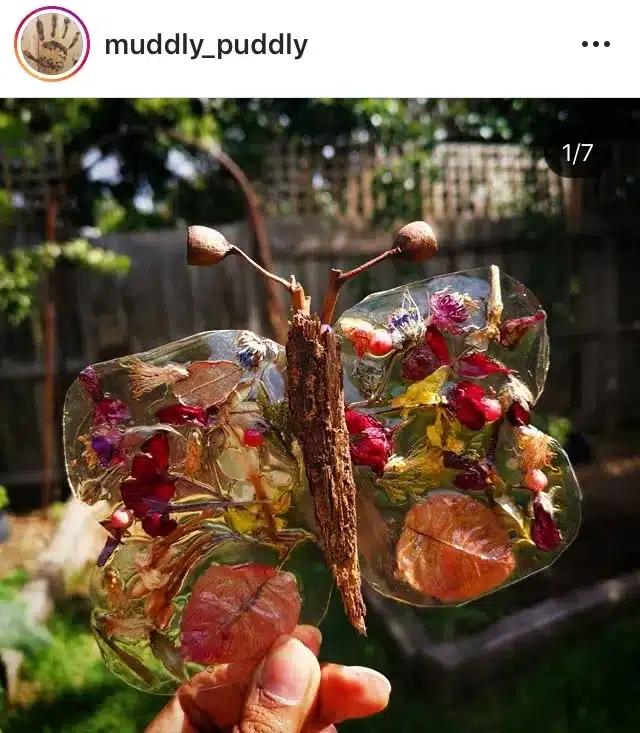Open muddly_puddly's profile picture

(x=52, y=44)
